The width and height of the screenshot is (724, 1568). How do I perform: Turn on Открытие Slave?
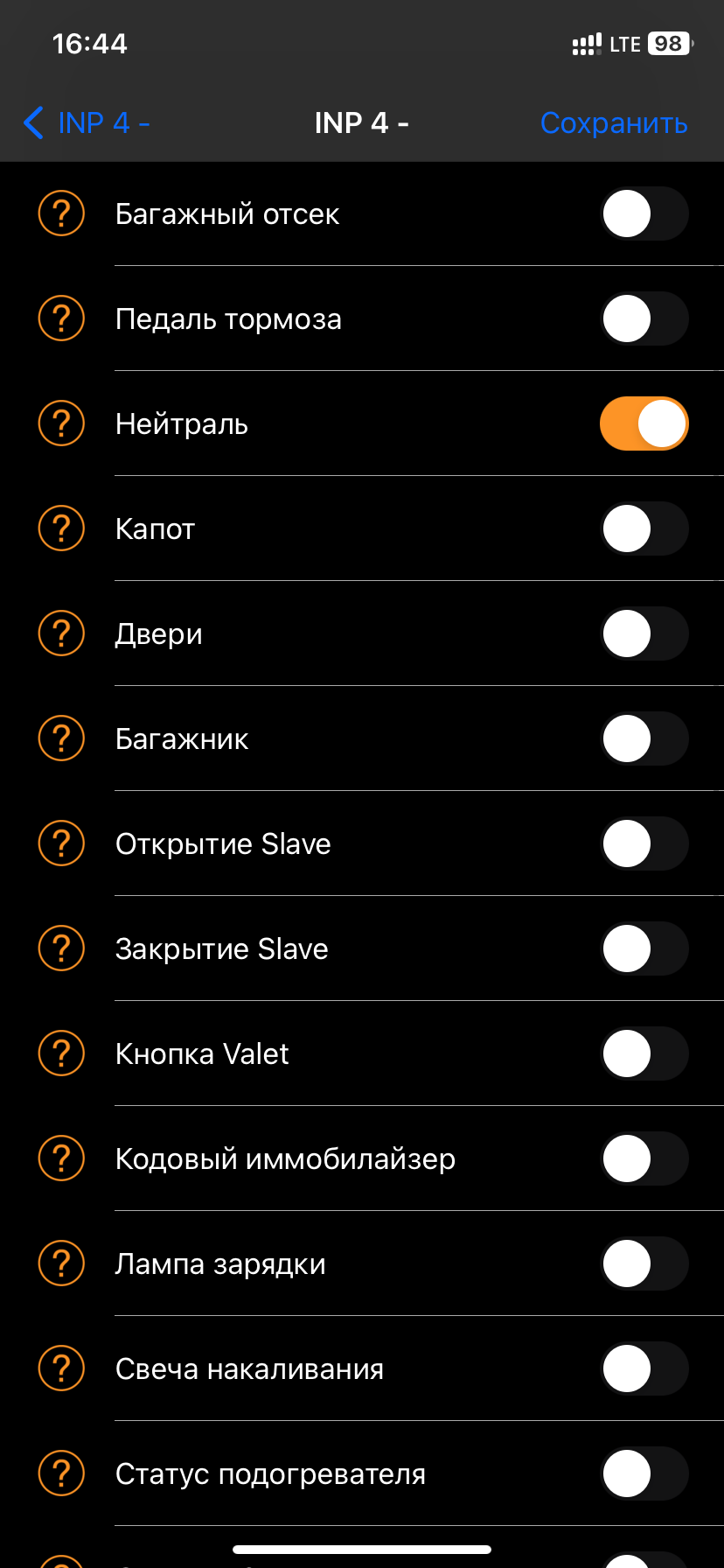click(x=644, y=843)
